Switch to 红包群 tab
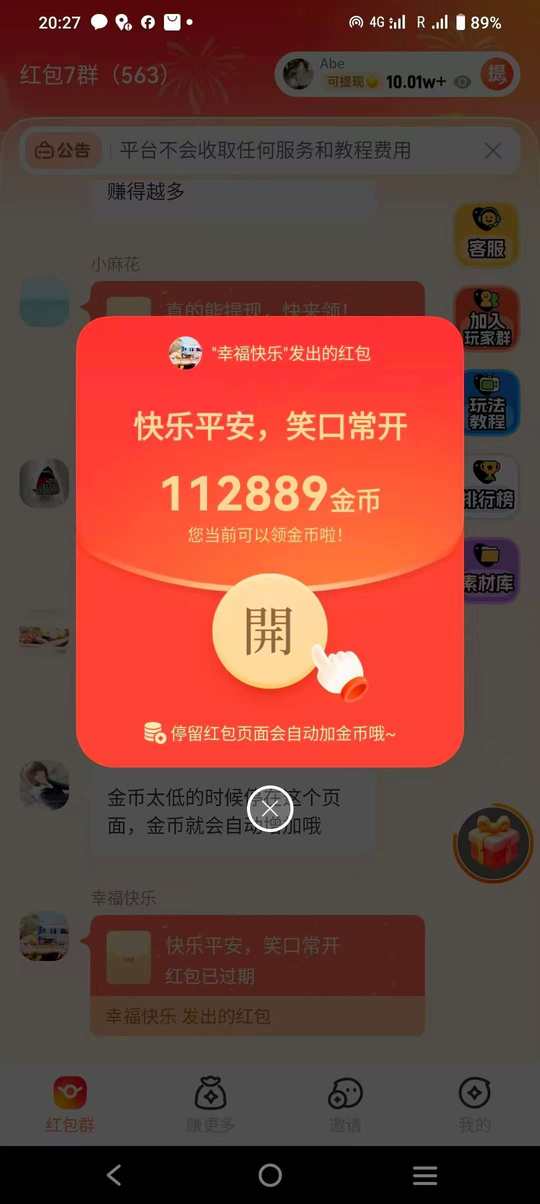Viewport: 540px width, 1204px height. (x=70, y=1104)
